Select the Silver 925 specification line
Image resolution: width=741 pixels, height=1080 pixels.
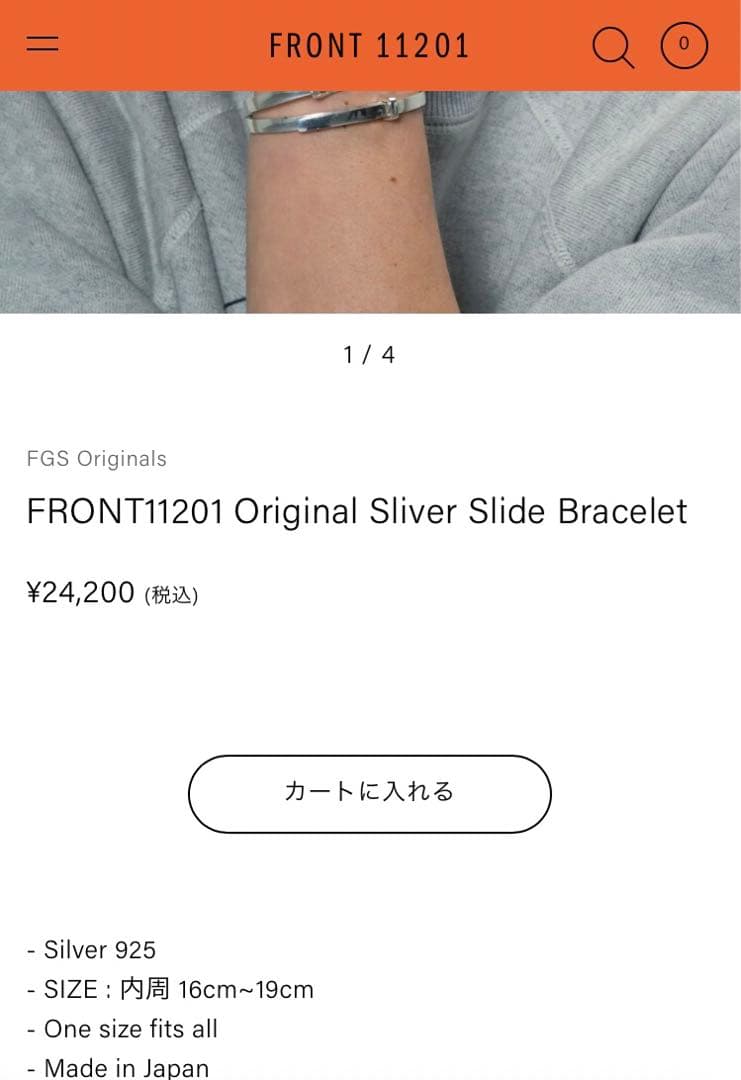[x=90, y=949]
